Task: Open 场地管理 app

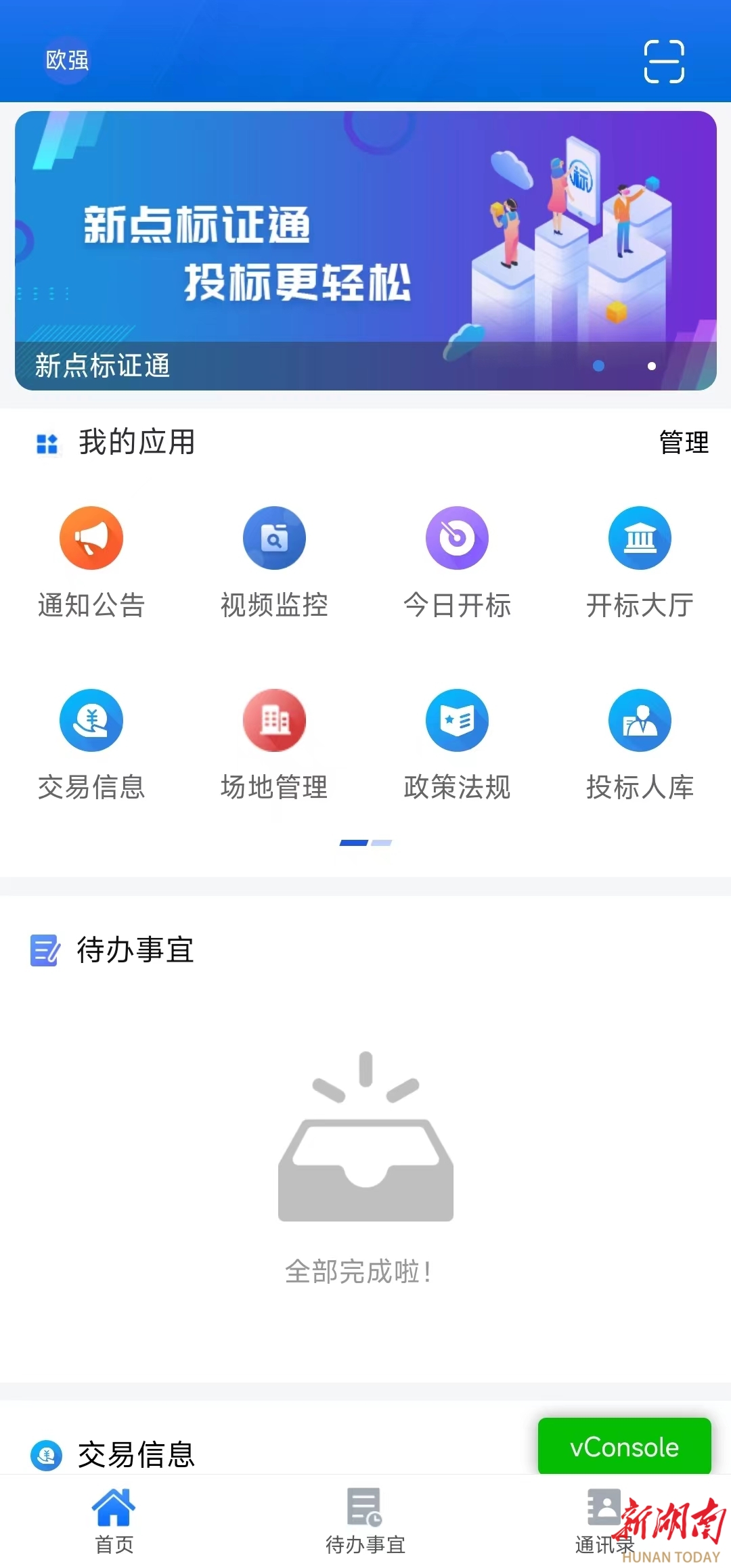Action: point(274,744)
